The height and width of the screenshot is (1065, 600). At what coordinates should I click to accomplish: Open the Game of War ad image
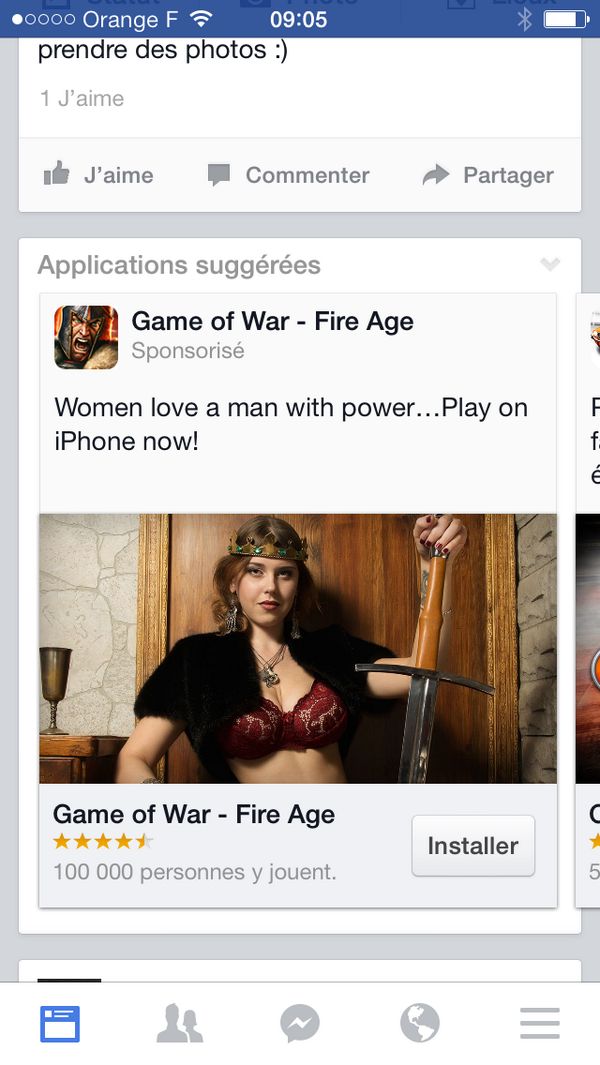click(298, 649)
